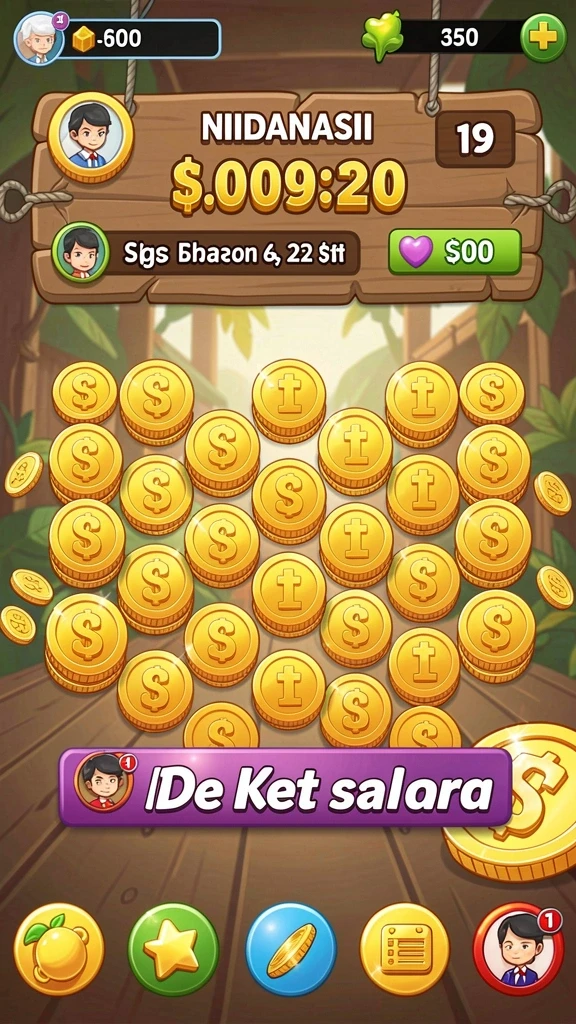Open the purple De Ket salara banner
This screenshot has width=576, height=1024.
coord(285,788)
